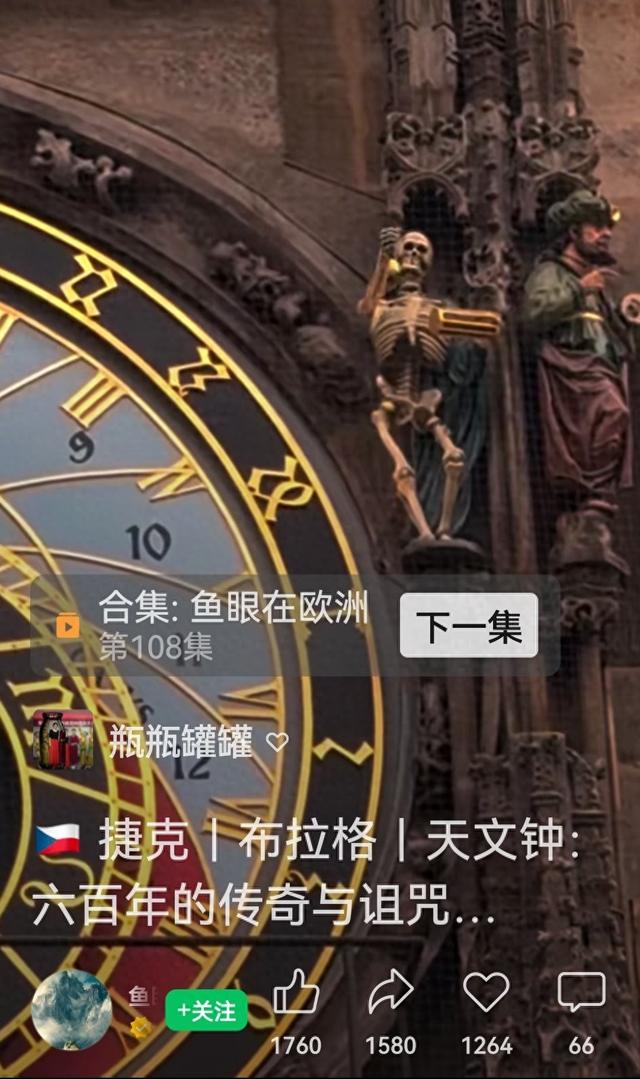This screenshot has width=640, height=1079.
Task: Open the 瓶瓶罐罐 tag
Action: (x=180, y=741)
